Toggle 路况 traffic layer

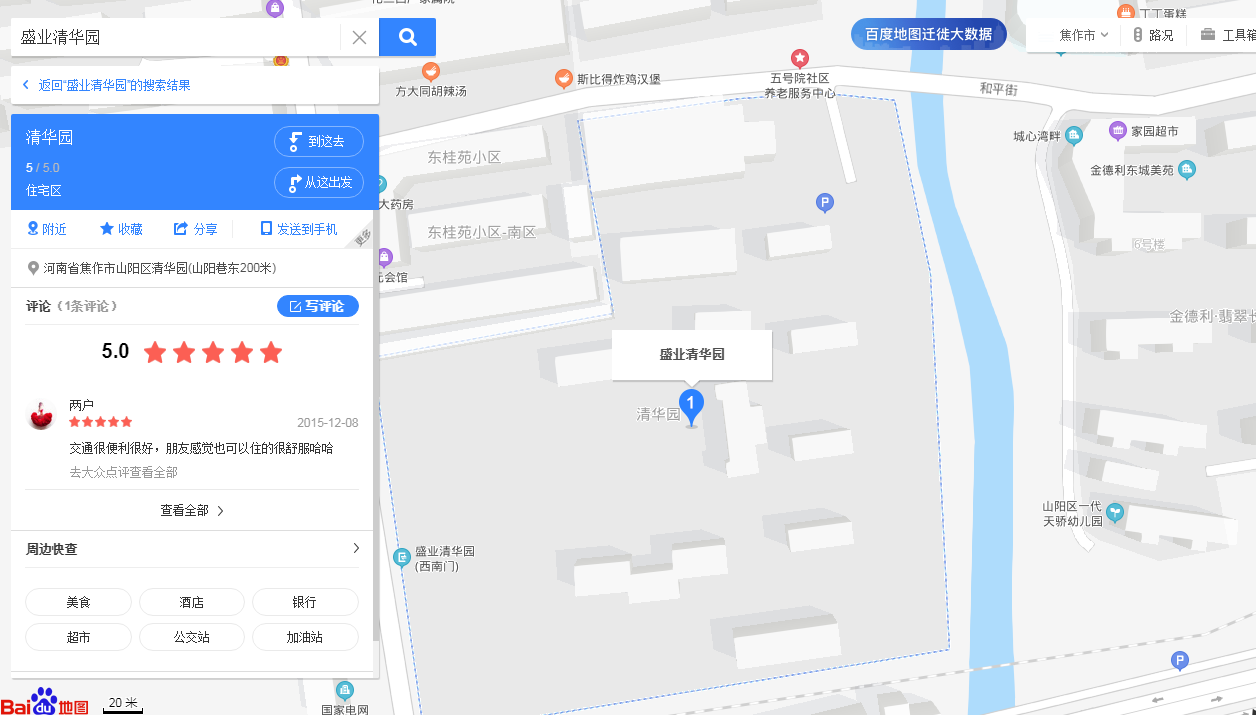(1153, 35)
